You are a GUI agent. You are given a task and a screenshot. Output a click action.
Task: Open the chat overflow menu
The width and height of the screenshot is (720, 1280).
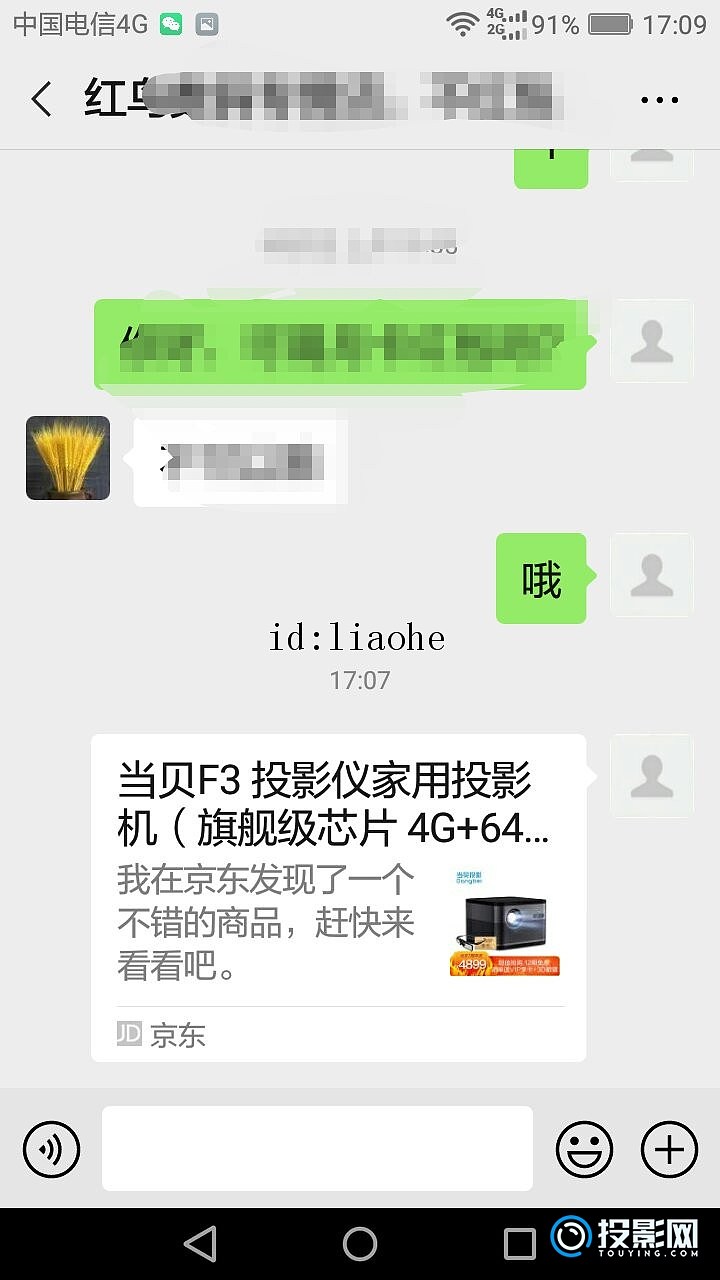[658, 100]
